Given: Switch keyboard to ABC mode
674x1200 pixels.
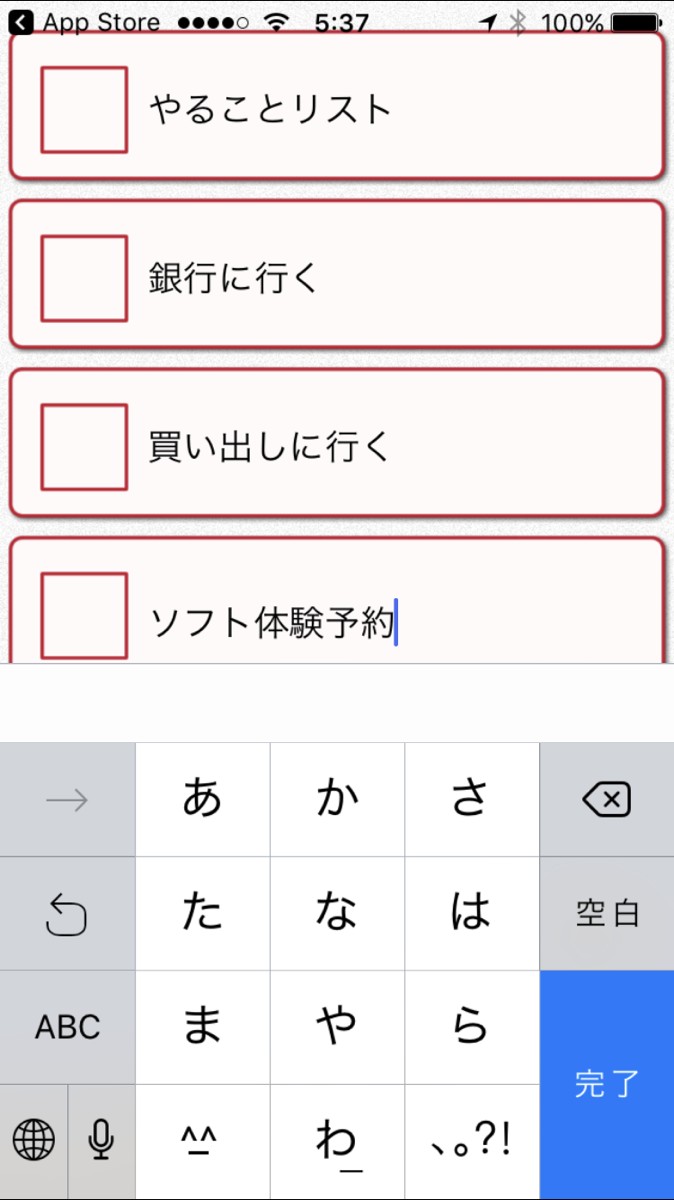Looking at the screenshot, I should tap(68, 1027).
